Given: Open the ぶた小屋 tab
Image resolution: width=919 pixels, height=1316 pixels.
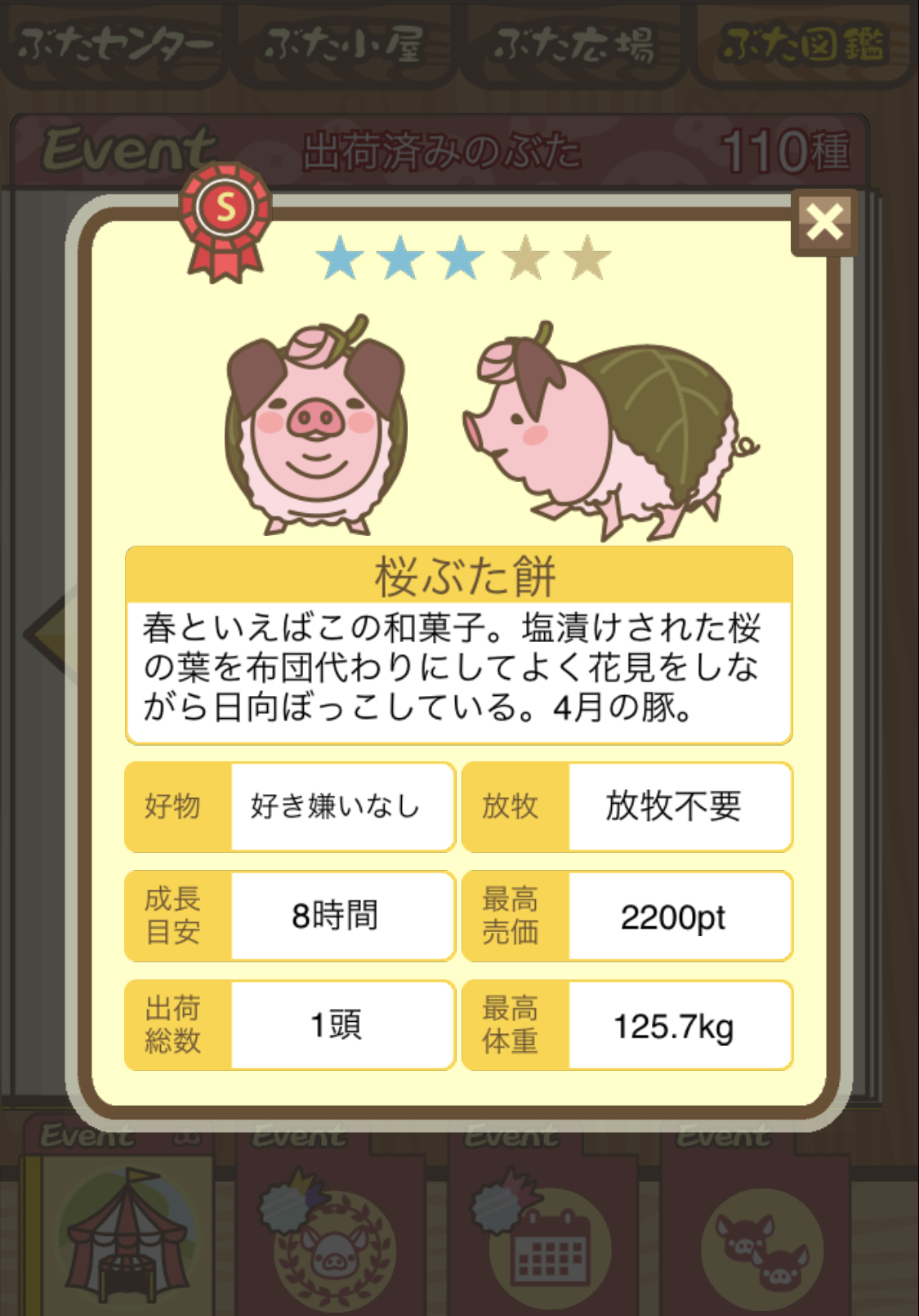Looking at the screenshot, I should coord(344,45).
